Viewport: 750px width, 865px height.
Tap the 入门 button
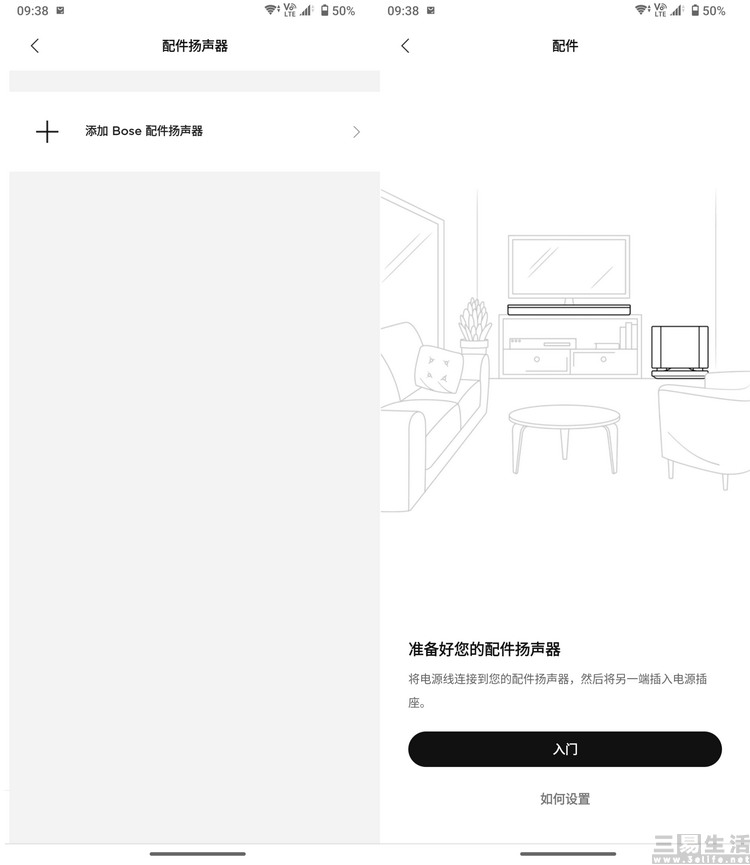click(564, 749)
